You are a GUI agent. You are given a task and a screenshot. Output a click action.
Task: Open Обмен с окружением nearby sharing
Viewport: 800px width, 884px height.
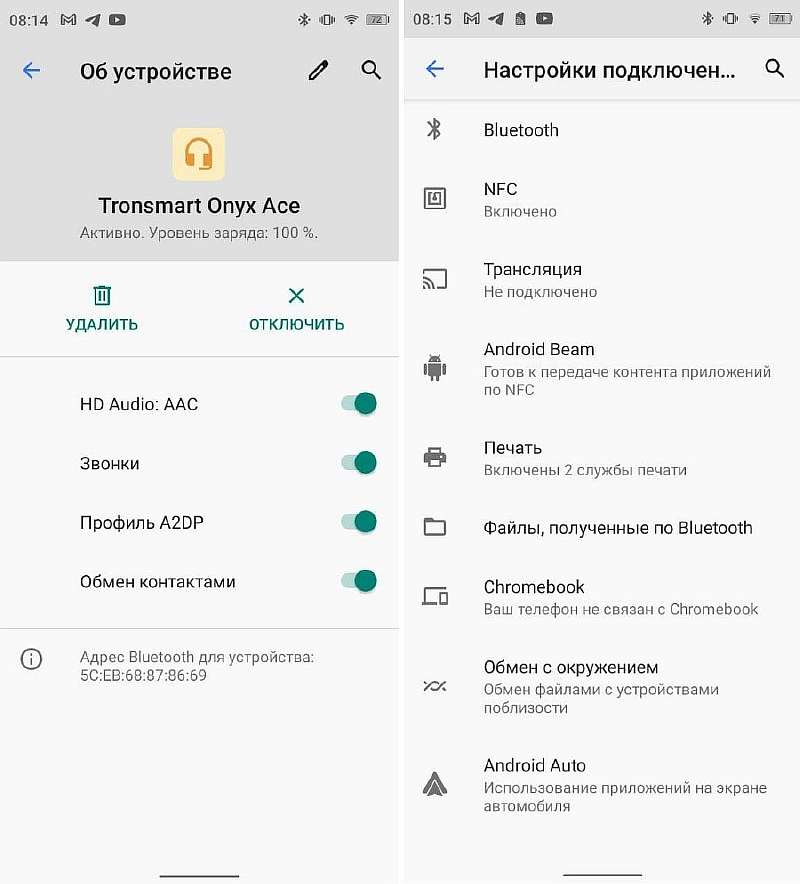coord(600,686)
